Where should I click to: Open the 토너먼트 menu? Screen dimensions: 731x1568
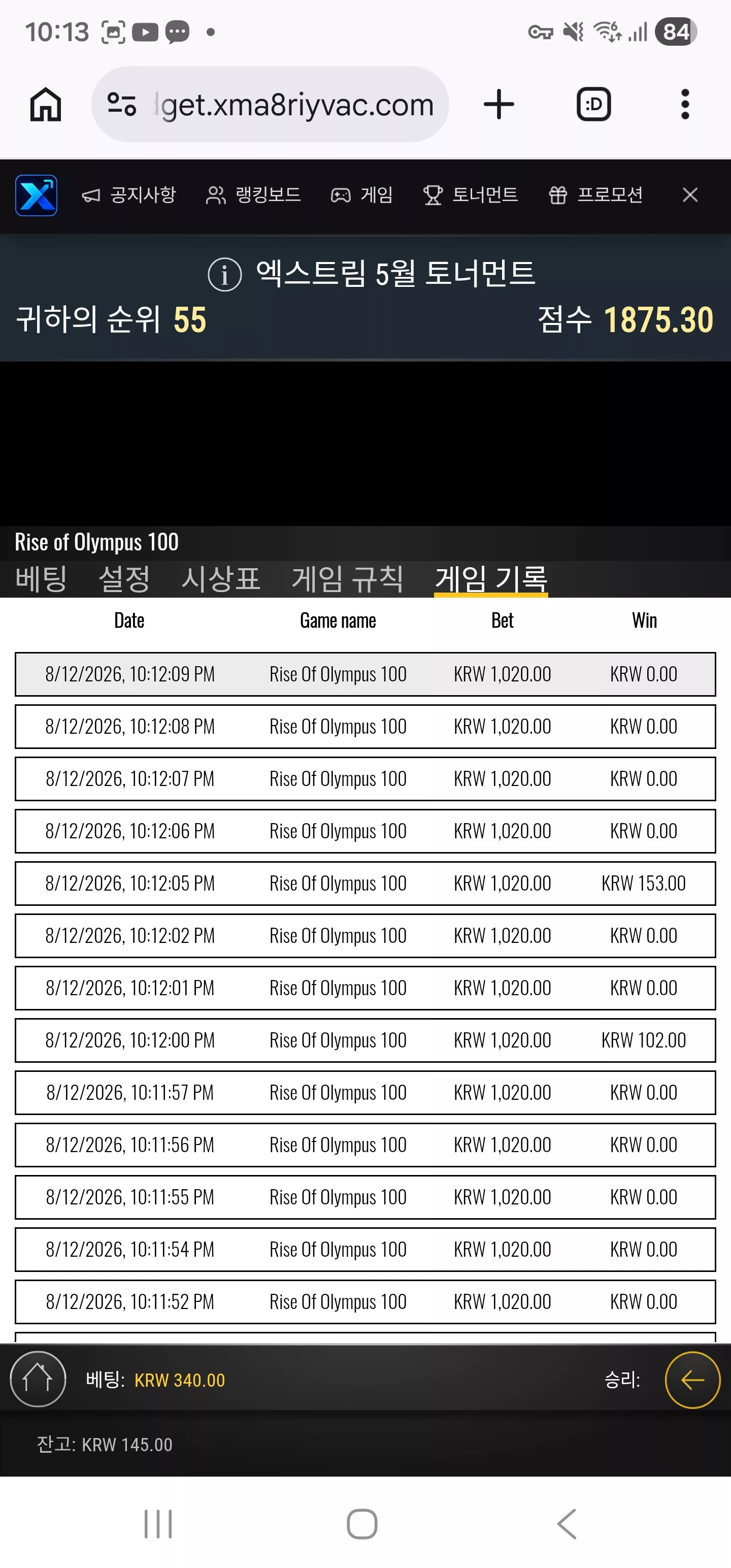(471, 195)
